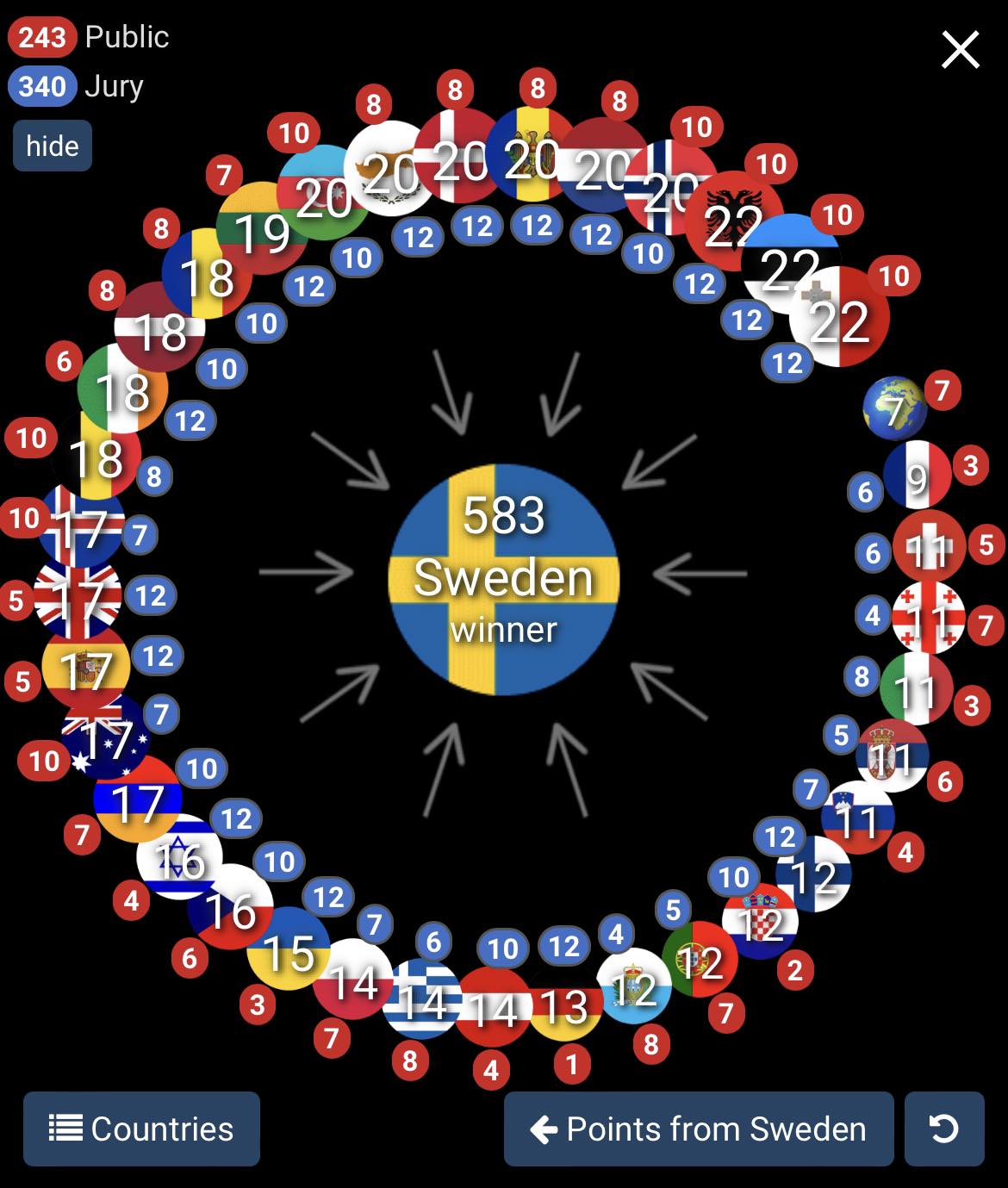
Task: Tap the Finland flag circle
Action: click(813, 874)
